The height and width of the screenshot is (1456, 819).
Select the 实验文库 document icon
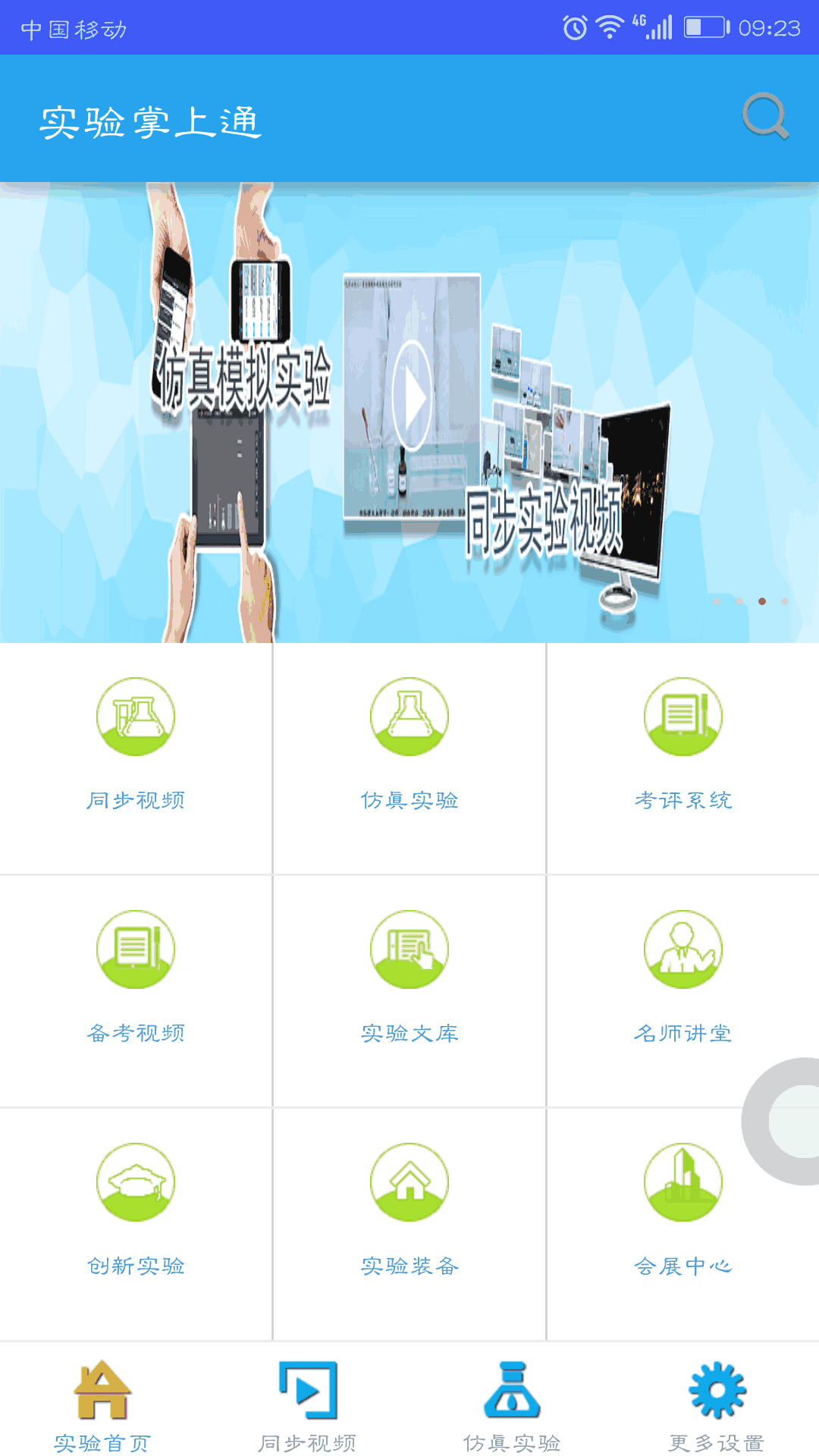pyautogui.click(x=409, y=949)
